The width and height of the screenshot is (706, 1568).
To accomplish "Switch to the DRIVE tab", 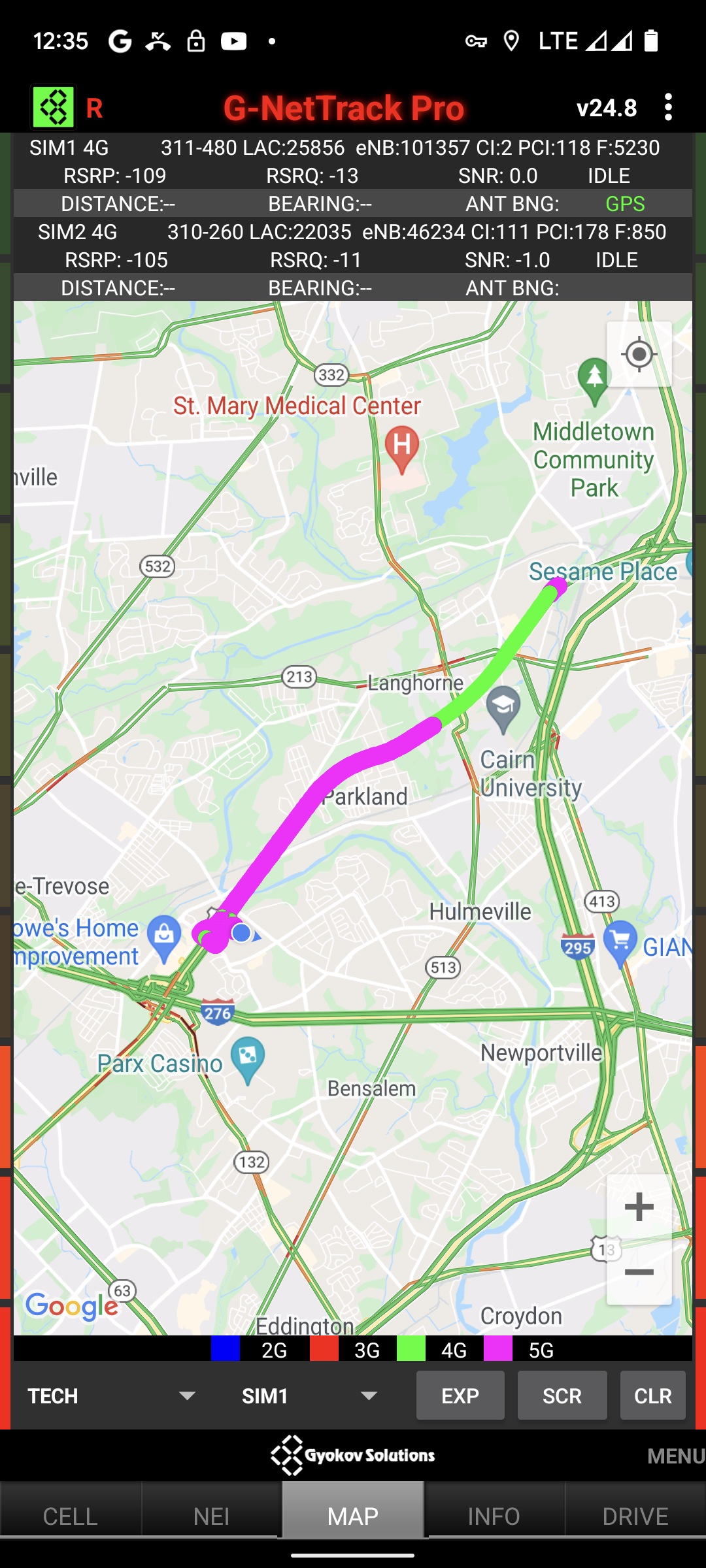I will point(635,1516).
